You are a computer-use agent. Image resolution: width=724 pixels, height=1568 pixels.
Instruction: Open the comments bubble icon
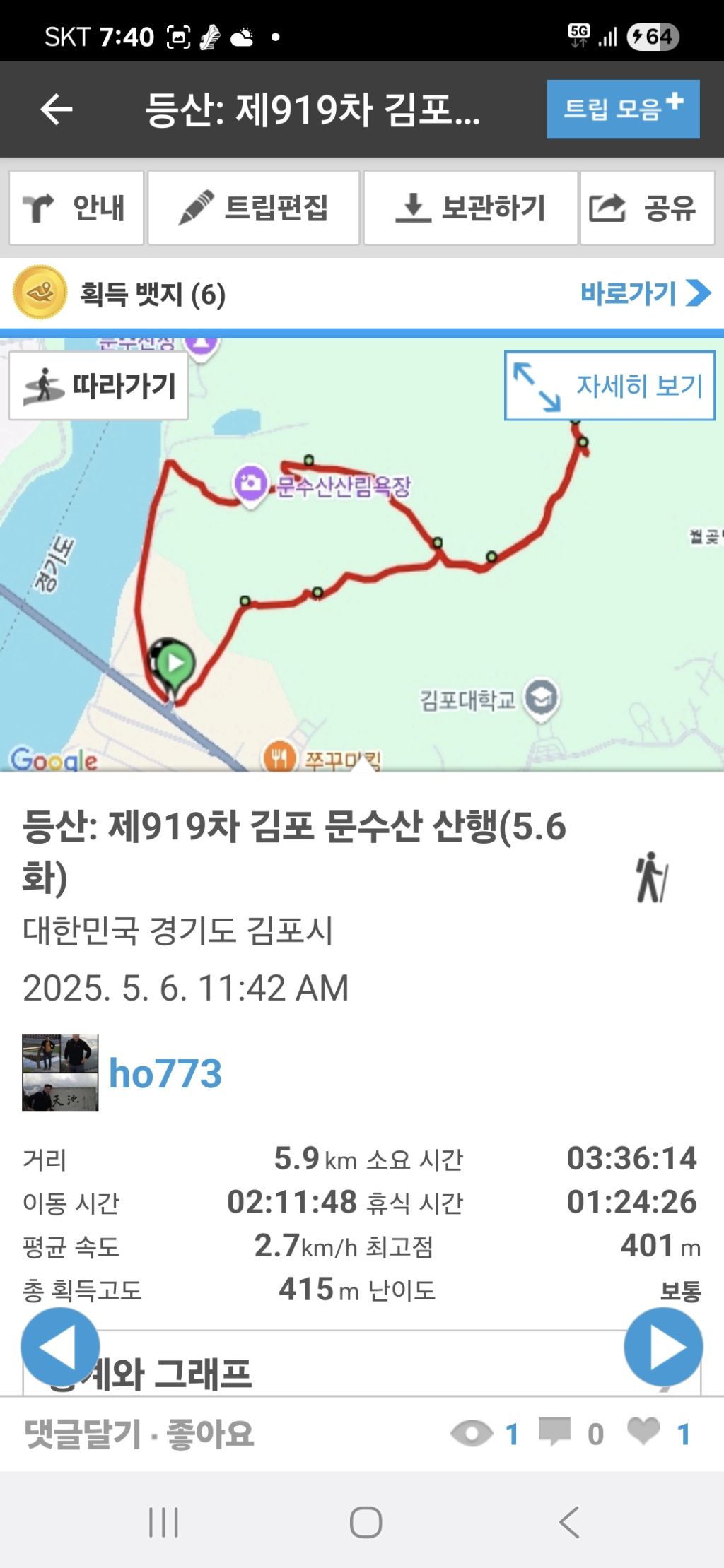(x=555, y=1432)
